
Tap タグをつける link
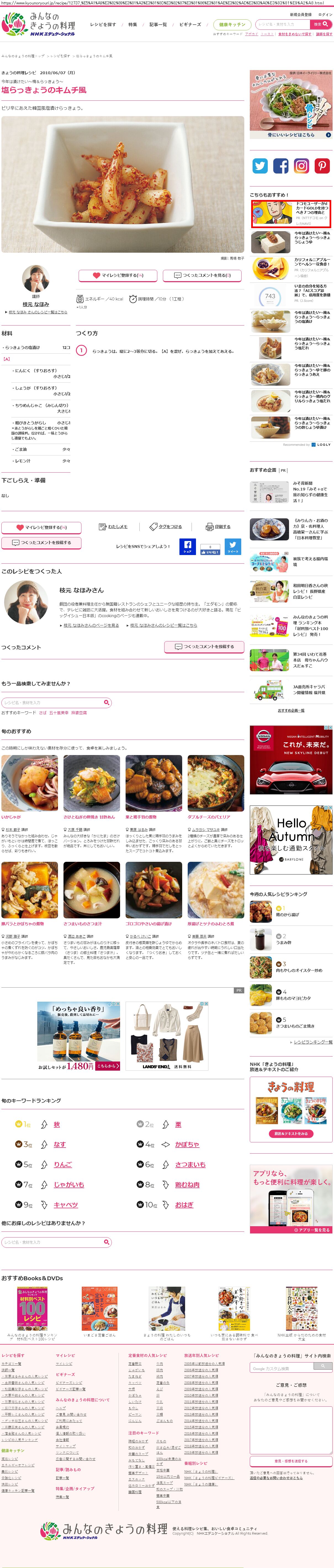pos(166,527)
